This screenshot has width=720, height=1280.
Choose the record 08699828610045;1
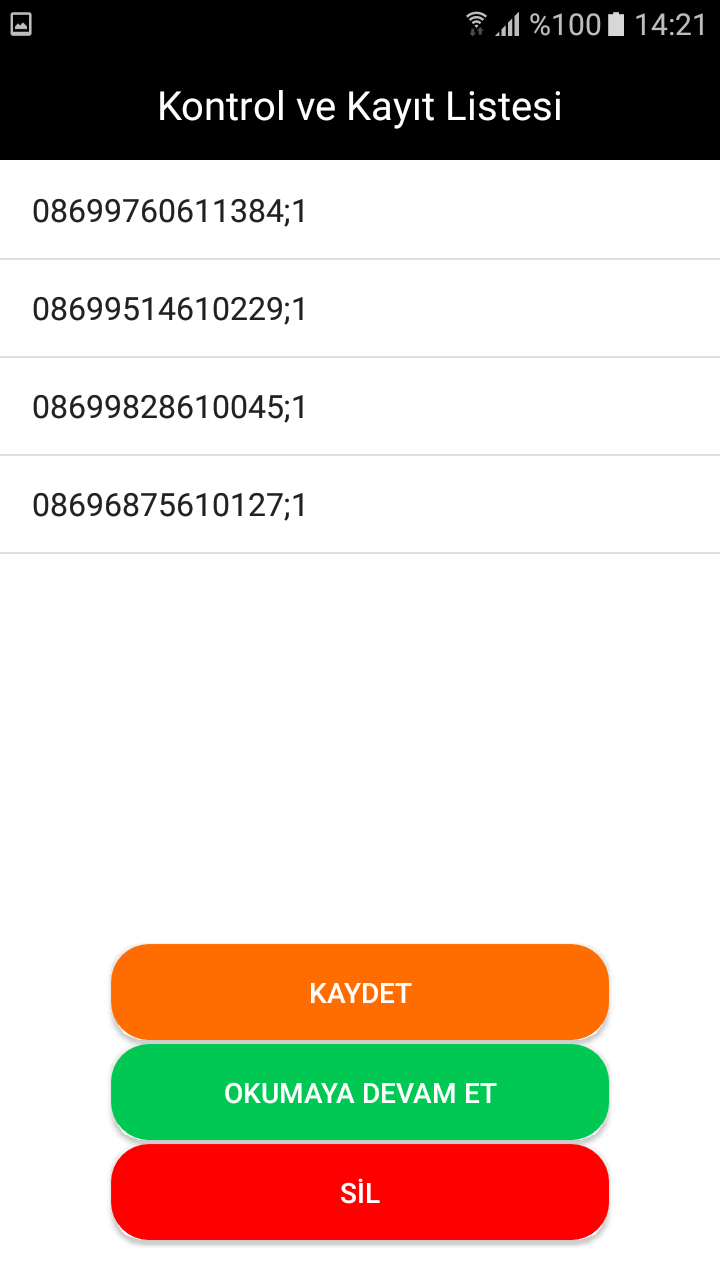pyautogui.click(x=360, y=407)
